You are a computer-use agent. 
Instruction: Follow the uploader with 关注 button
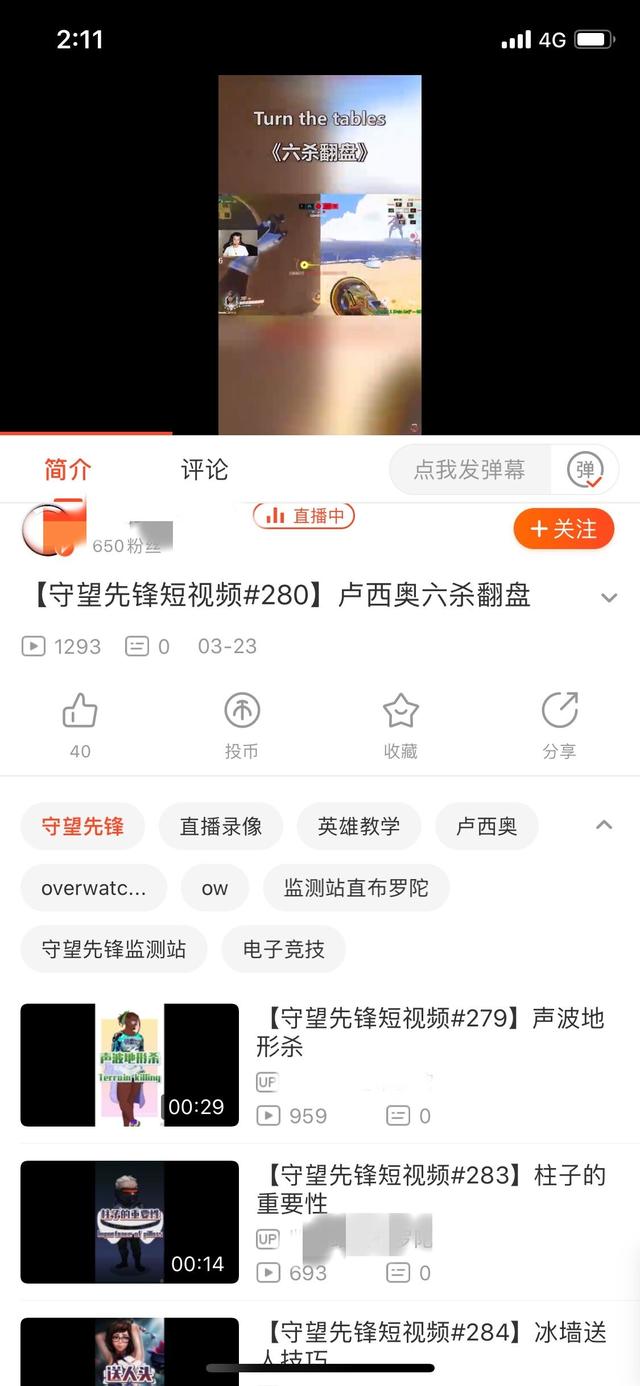click(x=563, y=529)
